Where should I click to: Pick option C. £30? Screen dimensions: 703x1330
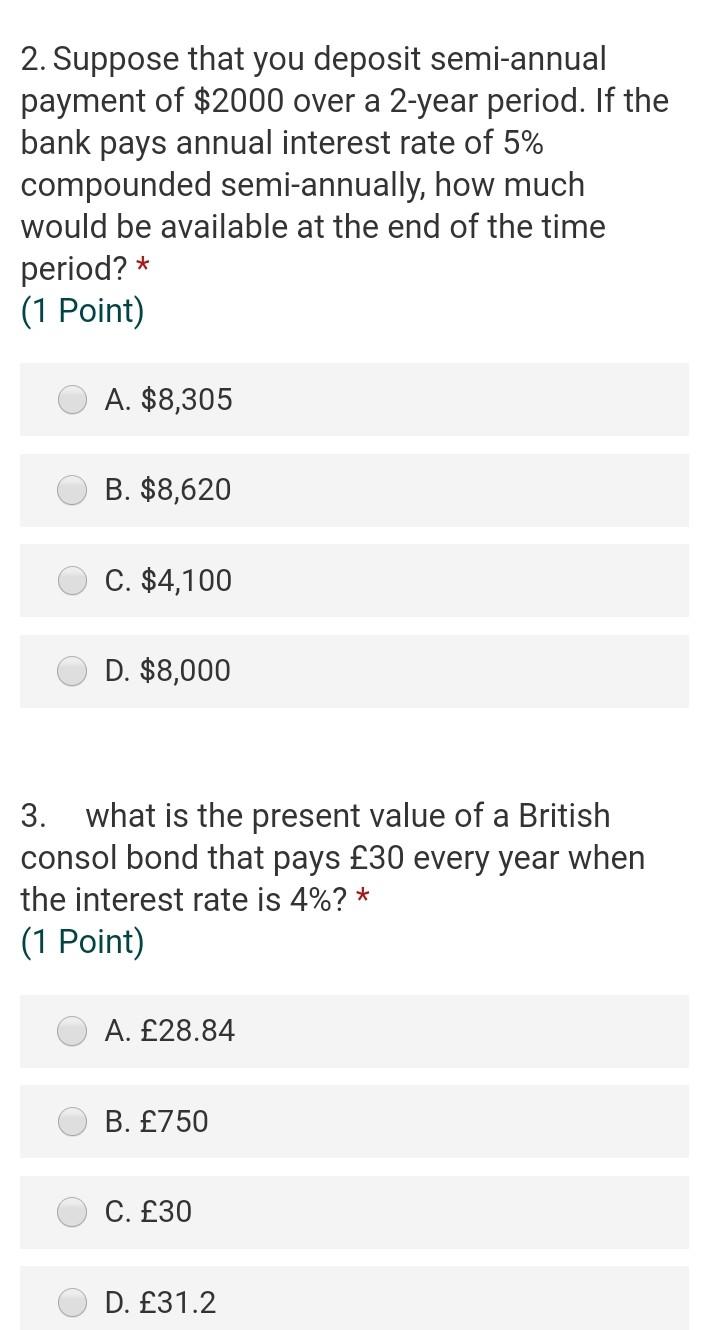click(72, 1212)
